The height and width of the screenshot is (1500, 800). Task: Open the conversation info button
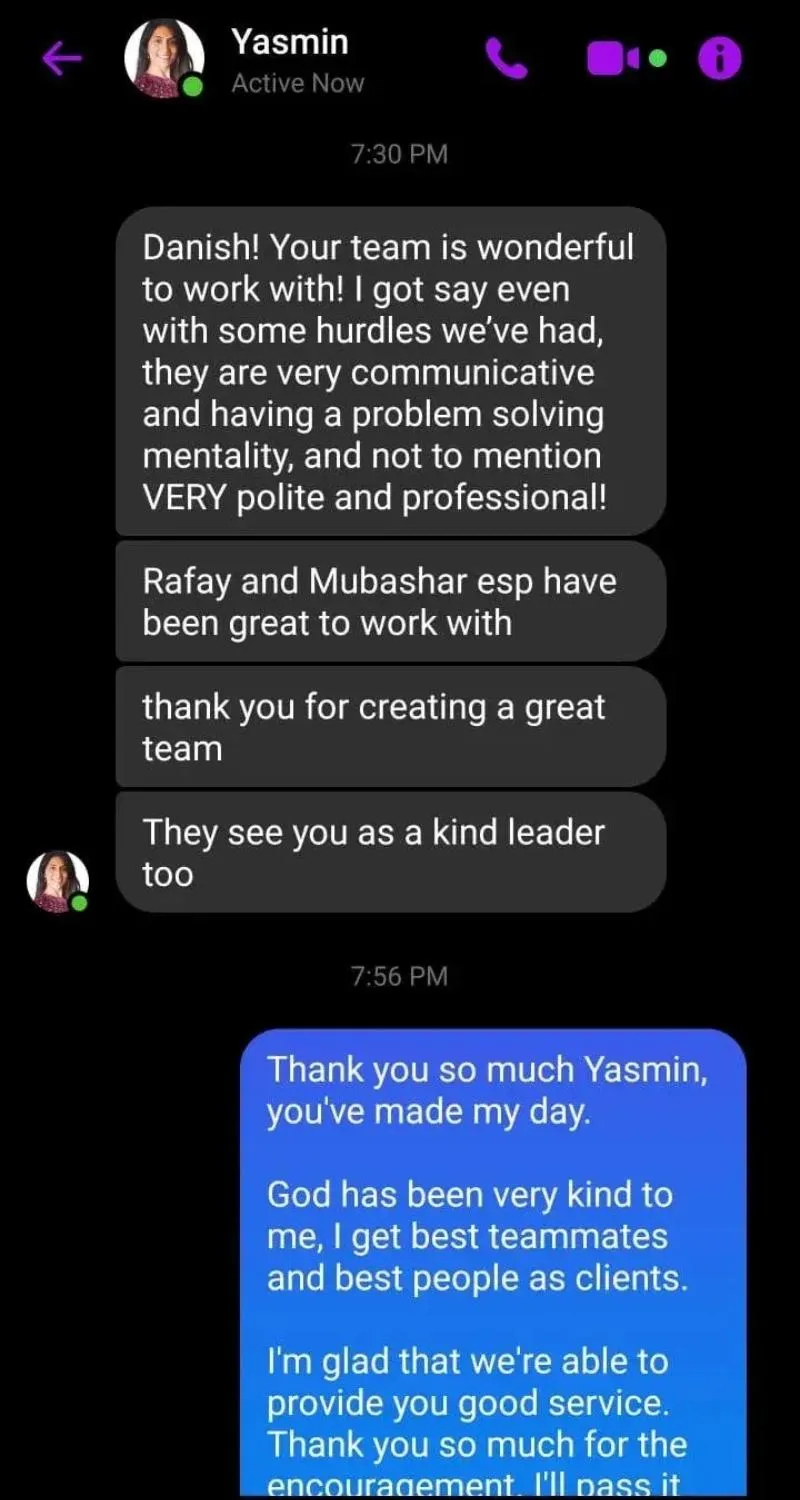pos(719,59)
